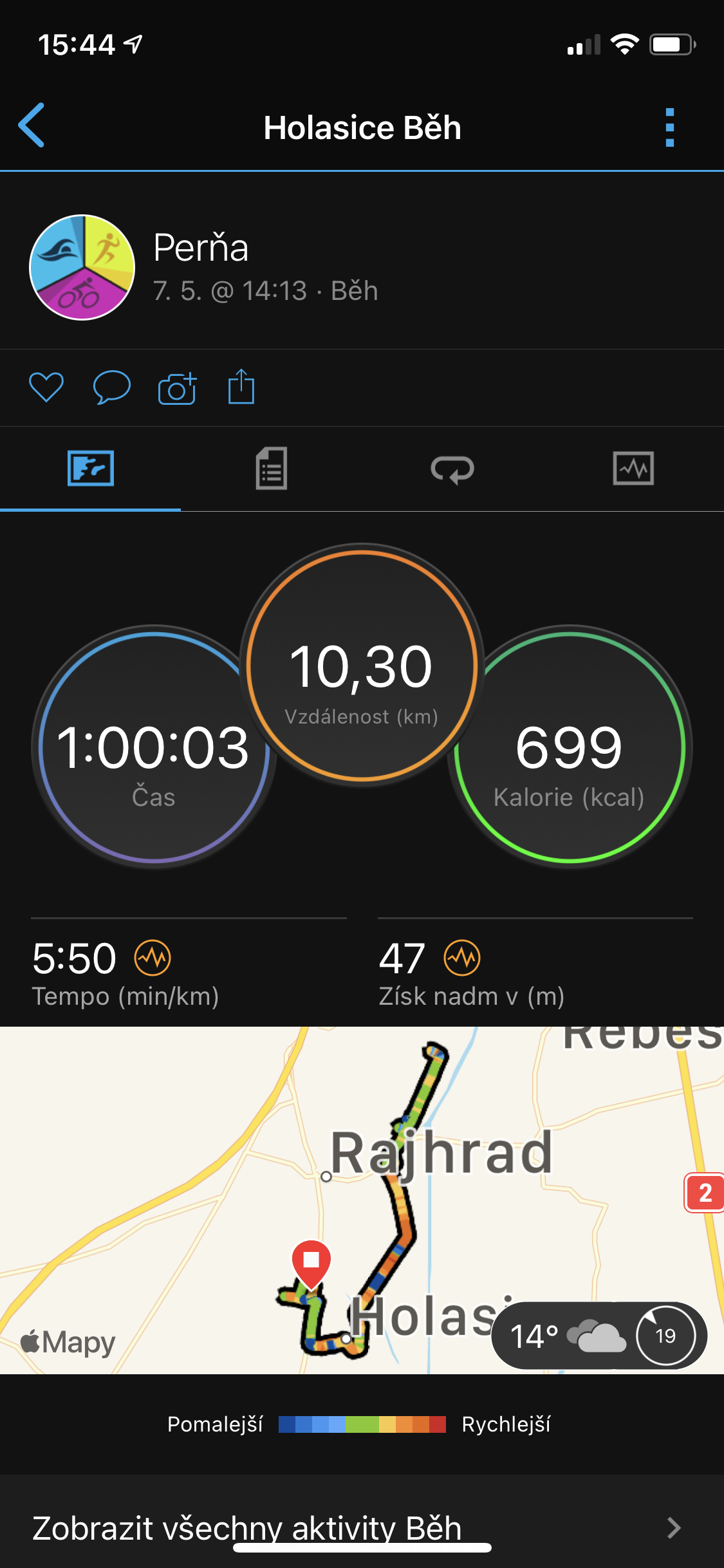Select the overview tab
Viewport: 724px width, 1568px height.
pyautogui.click(x=91, y=469)
